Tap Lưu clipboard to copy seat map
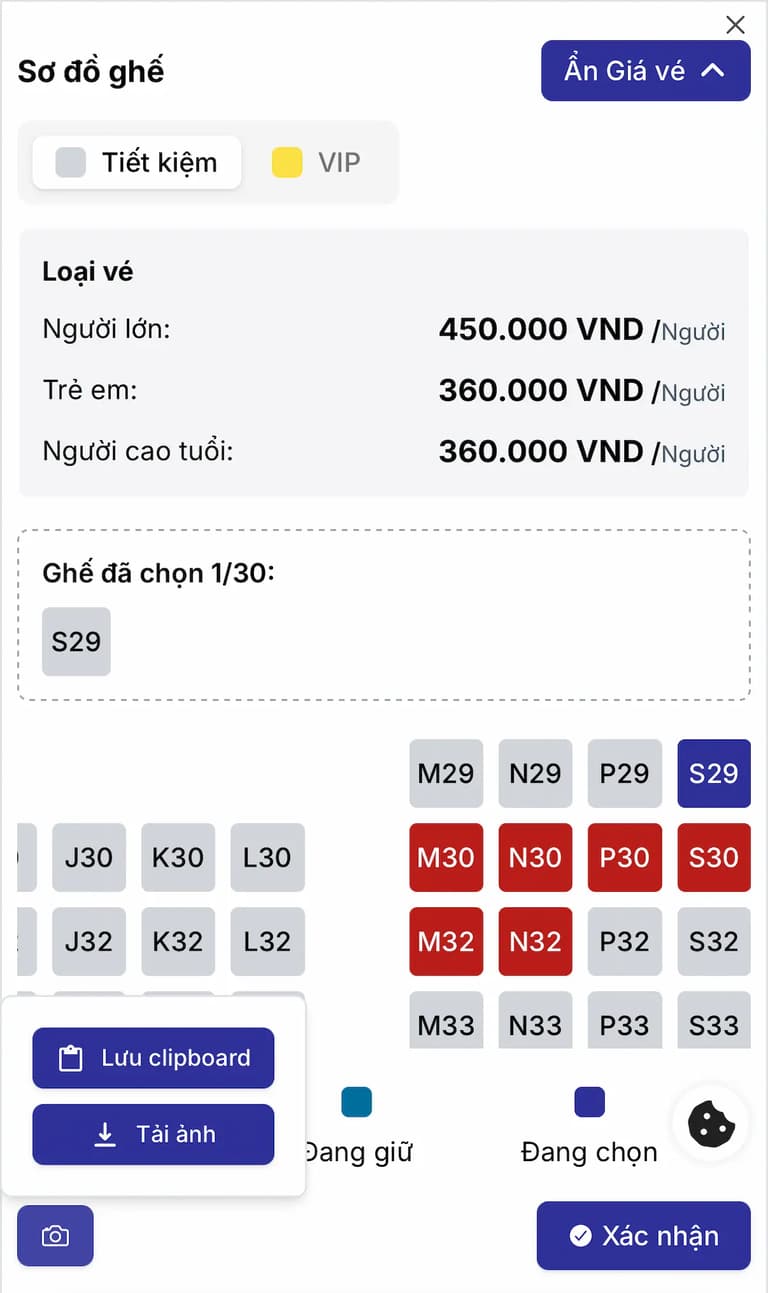The height and width of the screenshot is (1293, 768). pos(153,1058)
